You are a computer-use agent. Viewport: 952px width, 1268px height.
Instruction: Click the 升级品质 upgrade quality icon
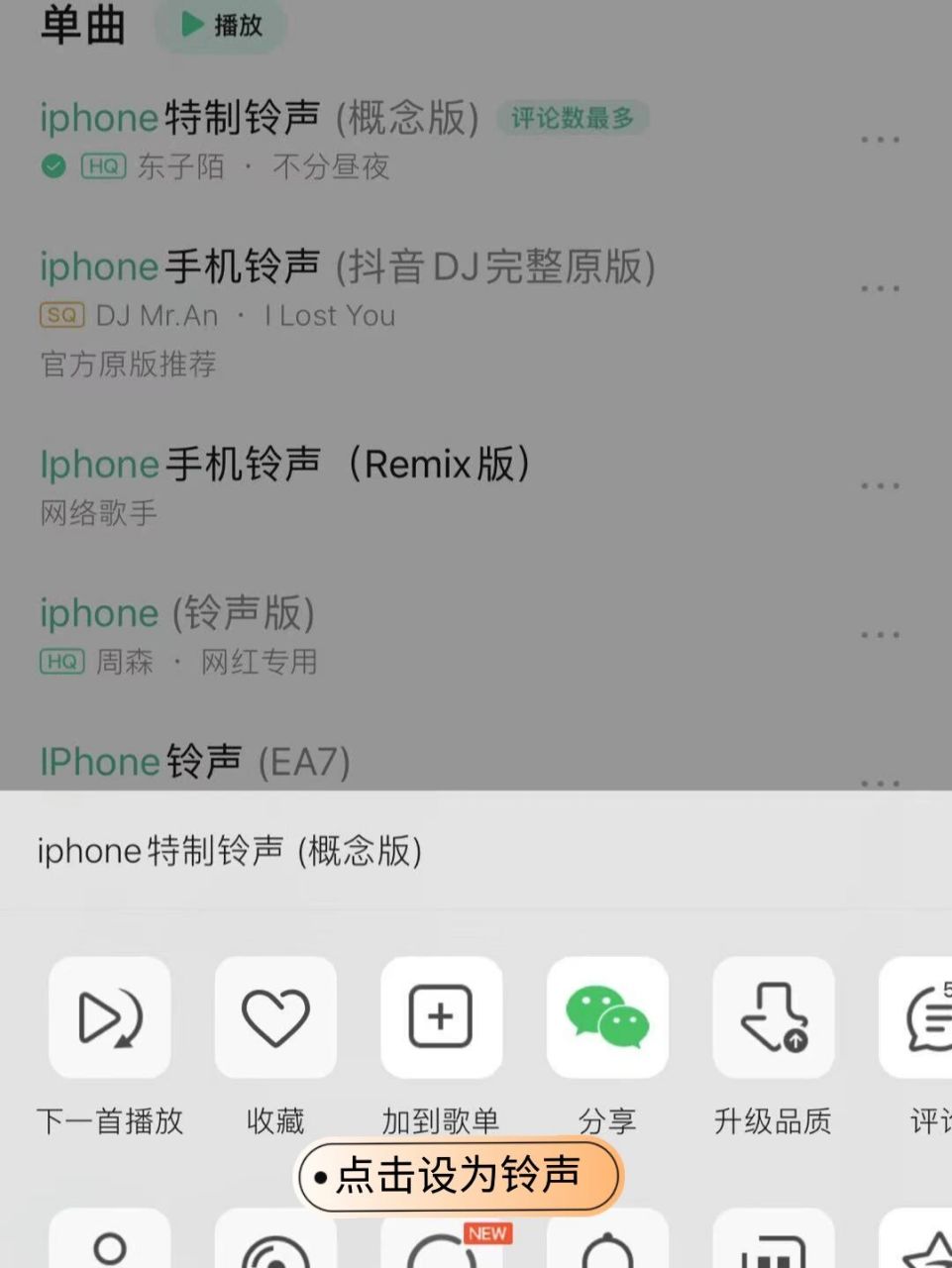774,1018
